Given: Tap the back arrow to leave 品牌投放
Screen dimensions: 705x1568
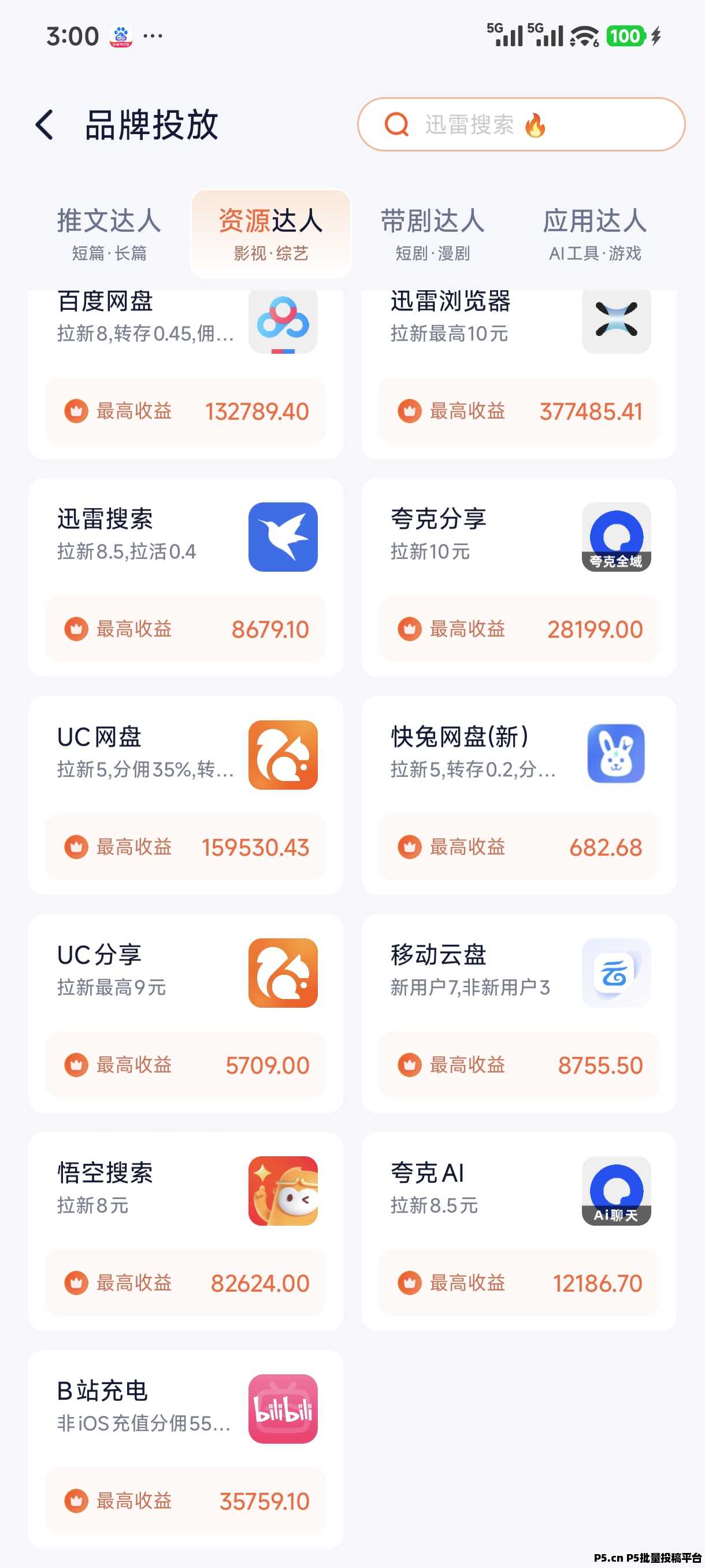Looking at the screenshot, I should [x=43, y=124].
